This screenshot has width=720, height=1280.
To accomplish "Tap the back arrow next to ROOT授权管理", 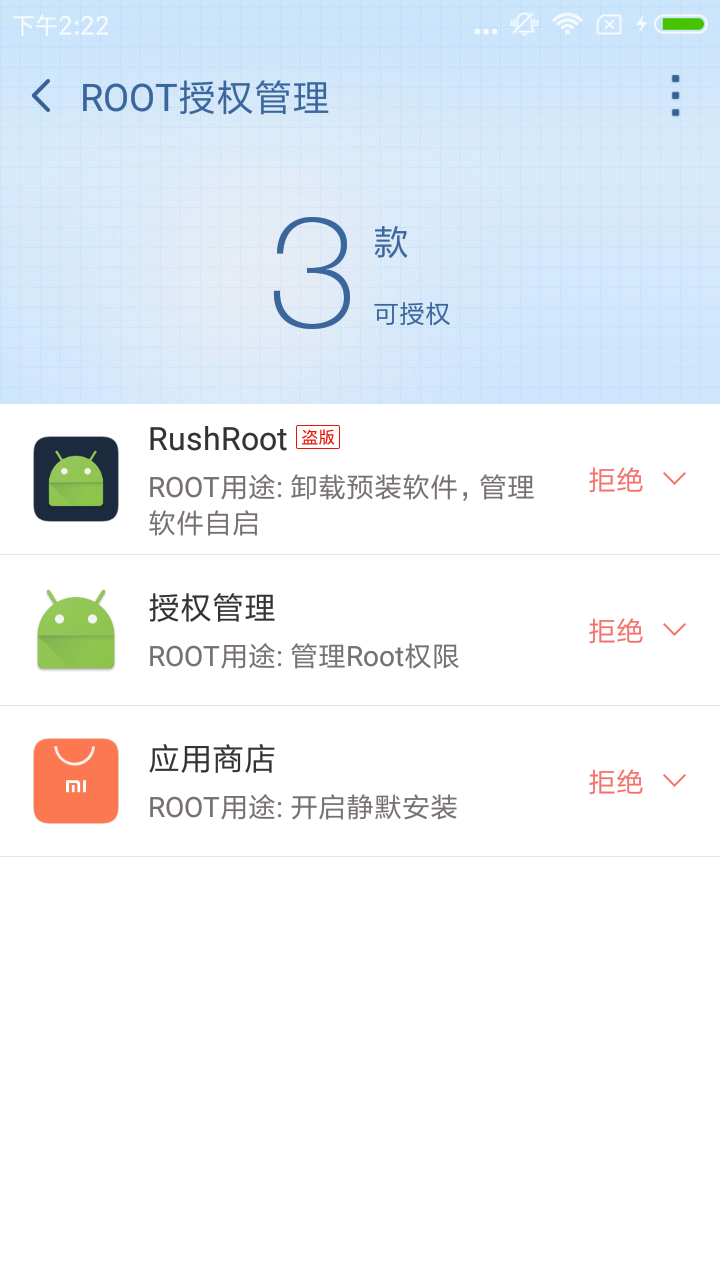I will click(x=40, y=96).
